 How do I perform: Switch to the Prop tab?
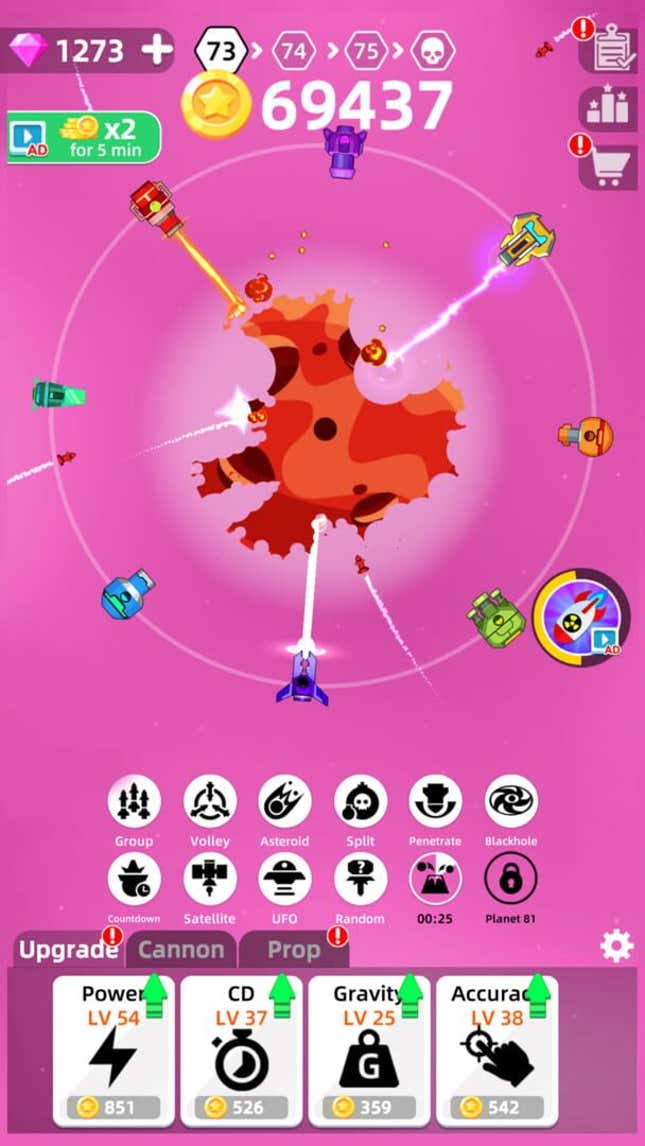click(x=293, y=949)
